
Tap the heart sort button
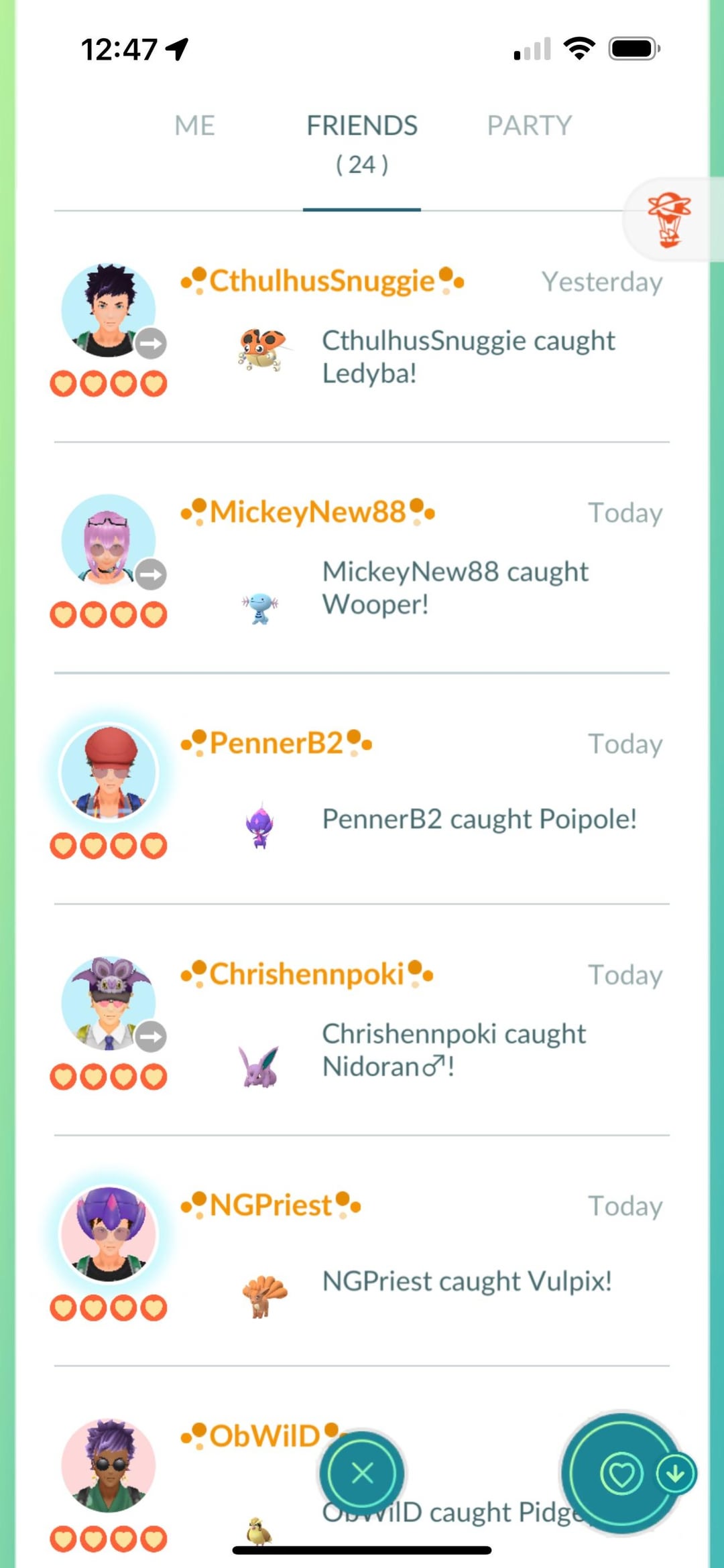pos(621,1474)
